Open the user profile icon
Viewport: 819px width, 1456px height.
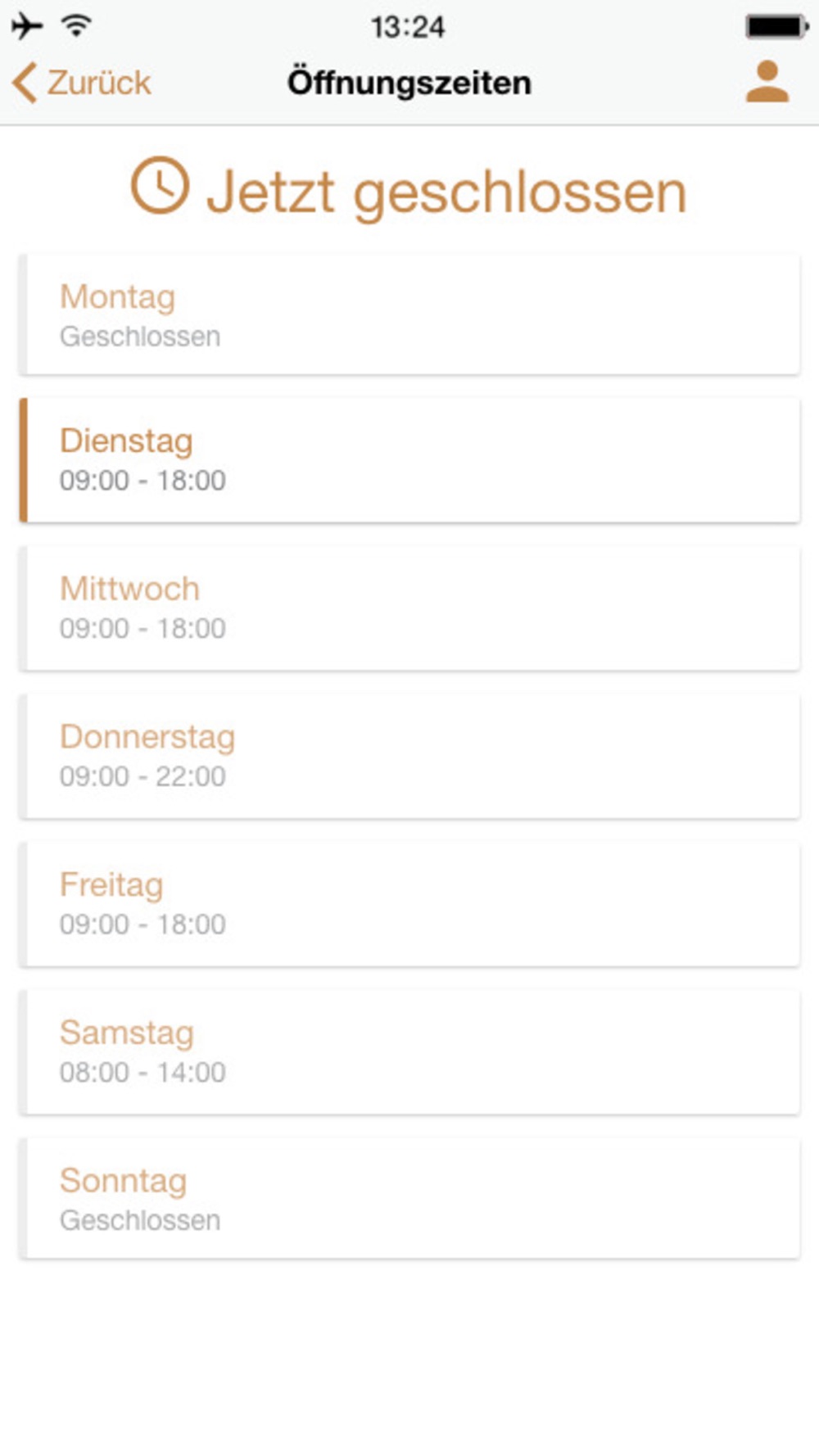[x=767, y=82]
